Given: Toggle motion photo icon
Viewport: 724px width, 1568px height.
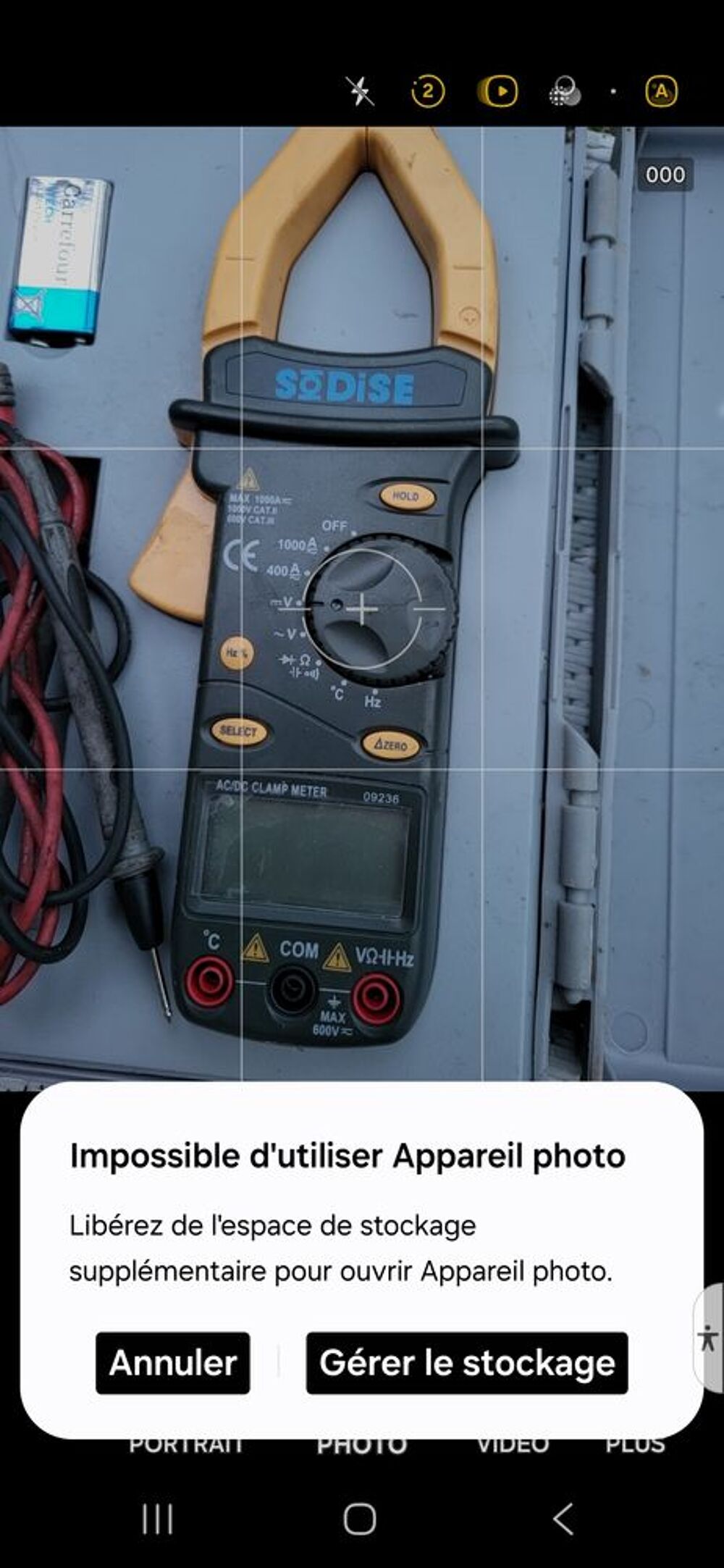Looking at the screenshot, I should (499, 91).
